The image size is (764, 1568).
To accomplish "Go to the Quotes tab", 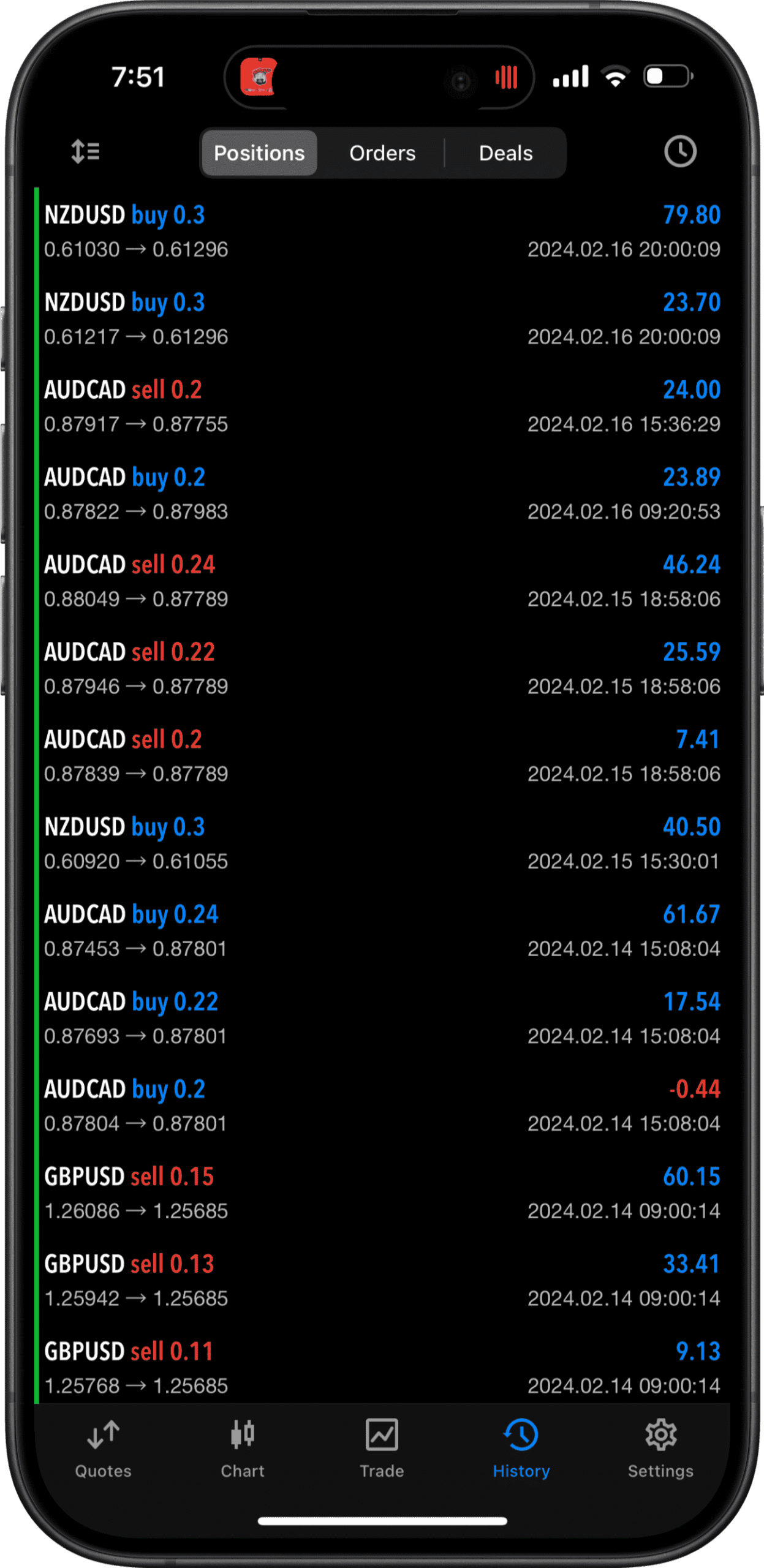I will click(103, 1450).
